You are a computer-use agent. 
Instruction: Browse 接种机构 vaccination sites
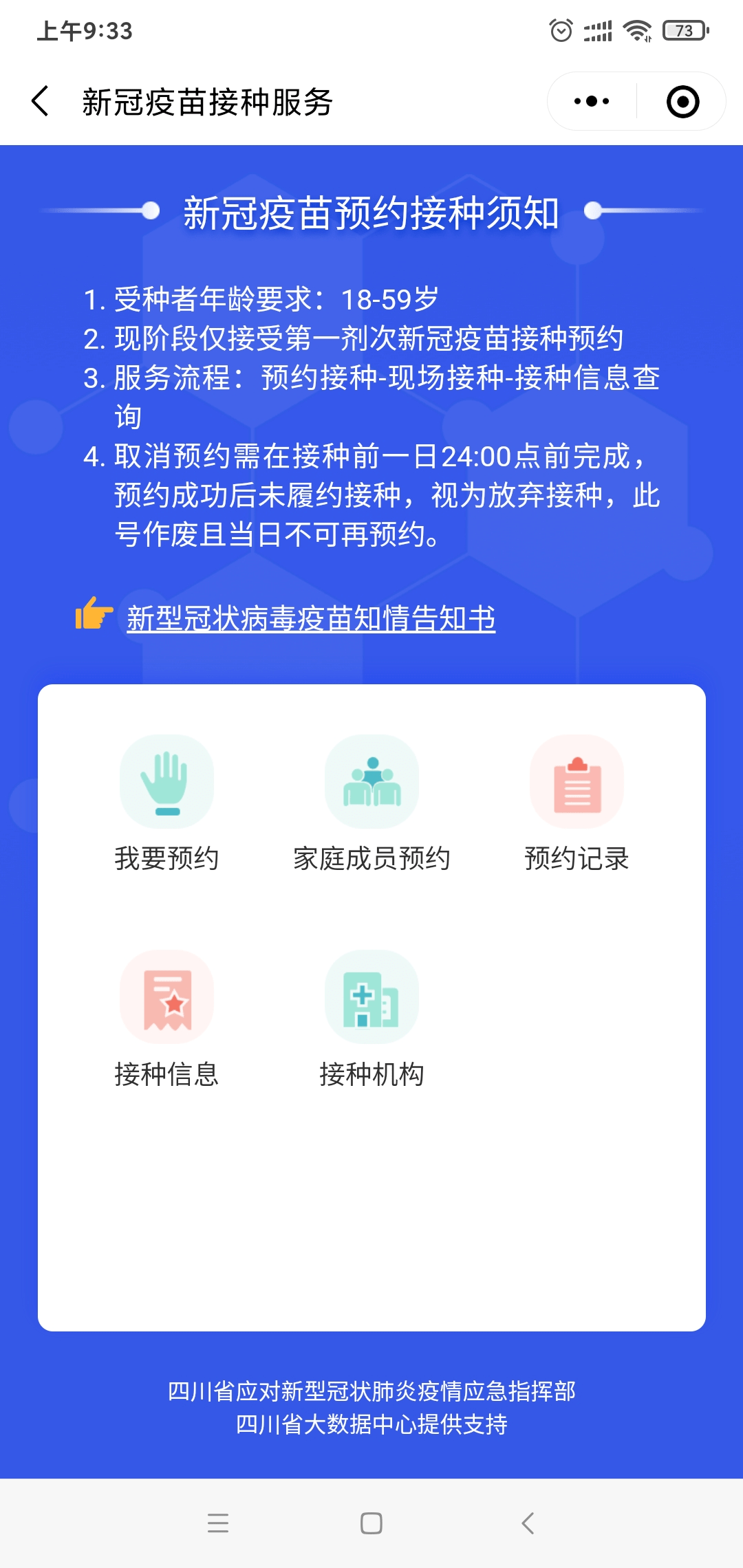pyautogui.click(x=371, y=1019)
